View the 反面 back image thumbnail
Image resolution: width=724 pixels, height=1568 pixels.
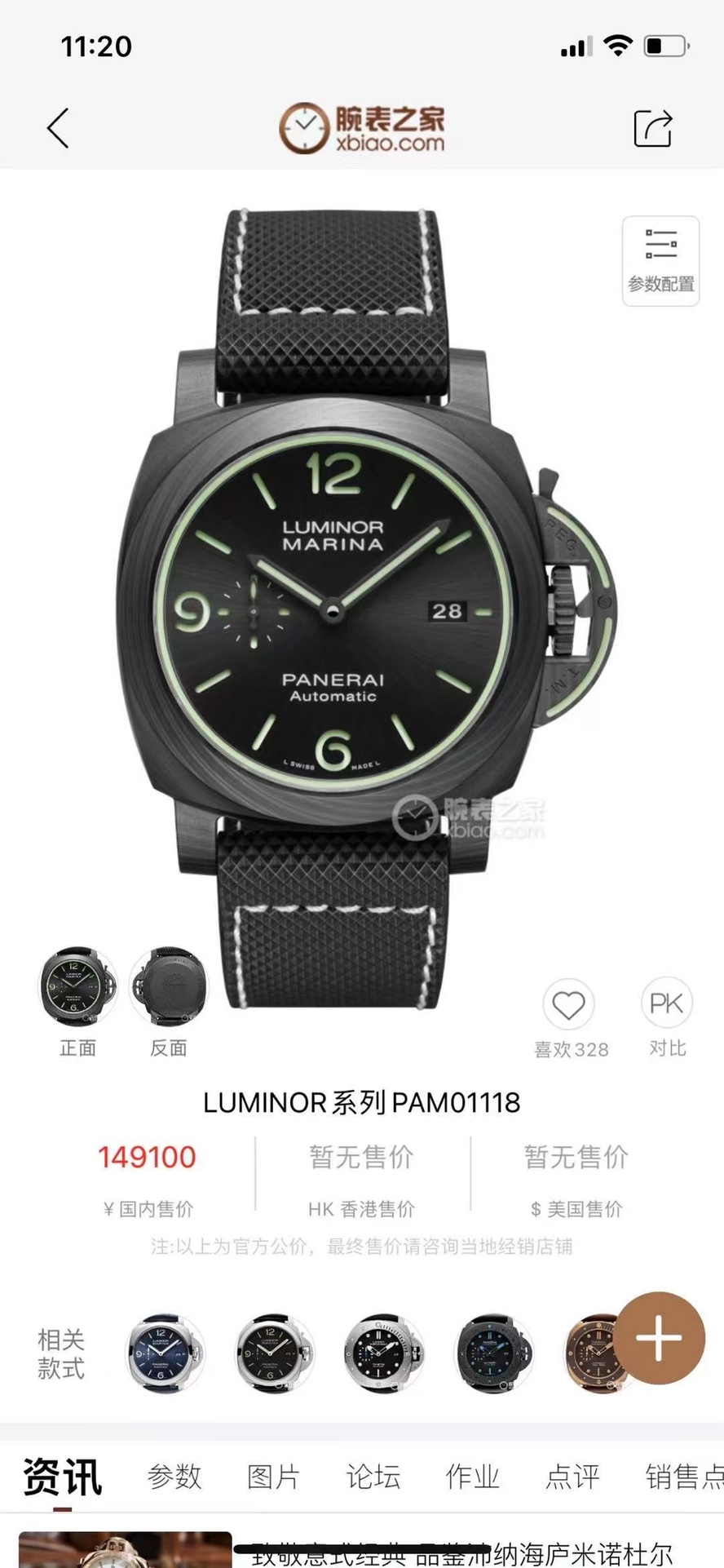[x=169, y=987]
